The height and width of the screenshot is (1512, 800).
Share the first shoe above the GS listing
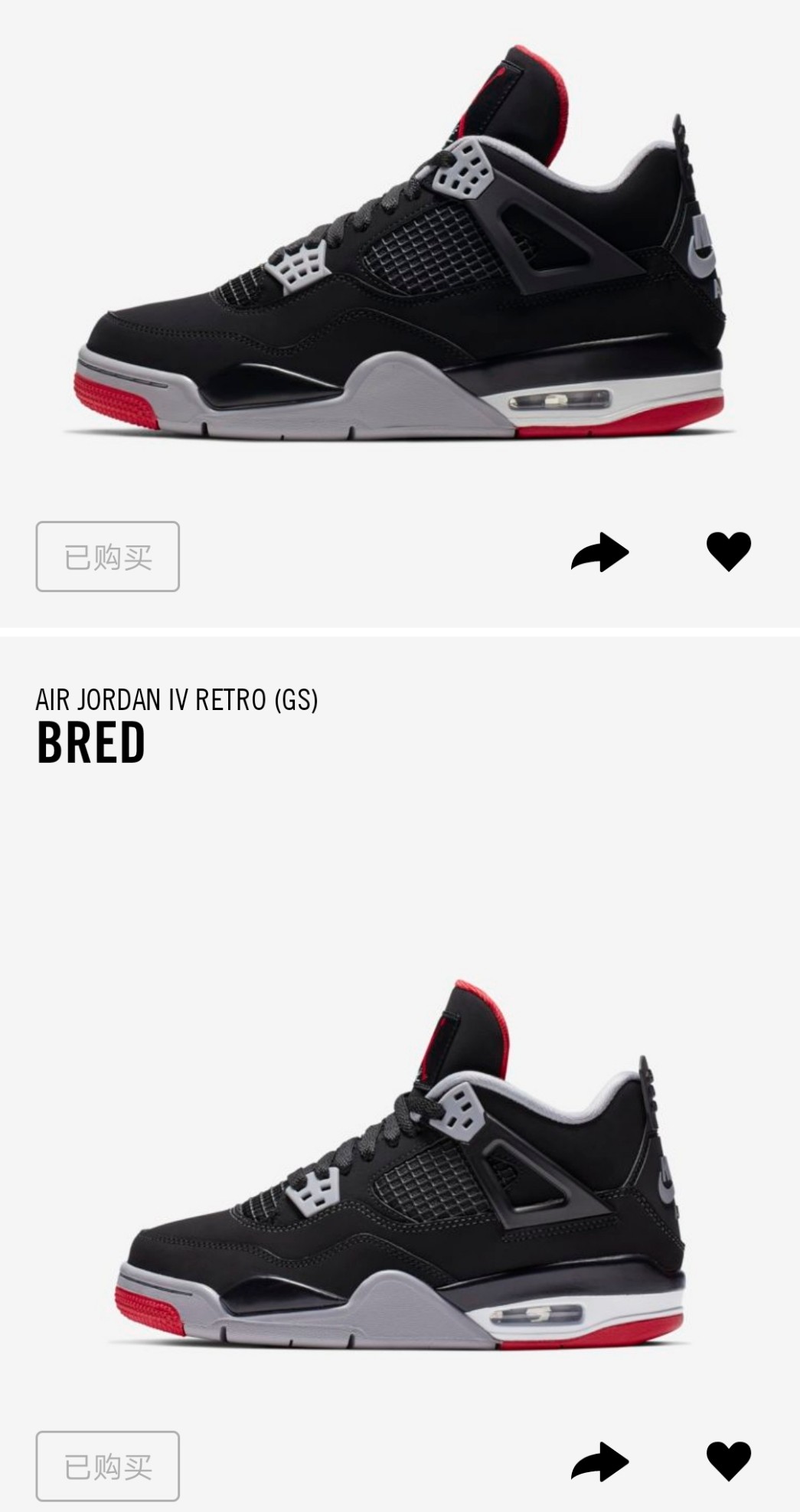(599, 552)
